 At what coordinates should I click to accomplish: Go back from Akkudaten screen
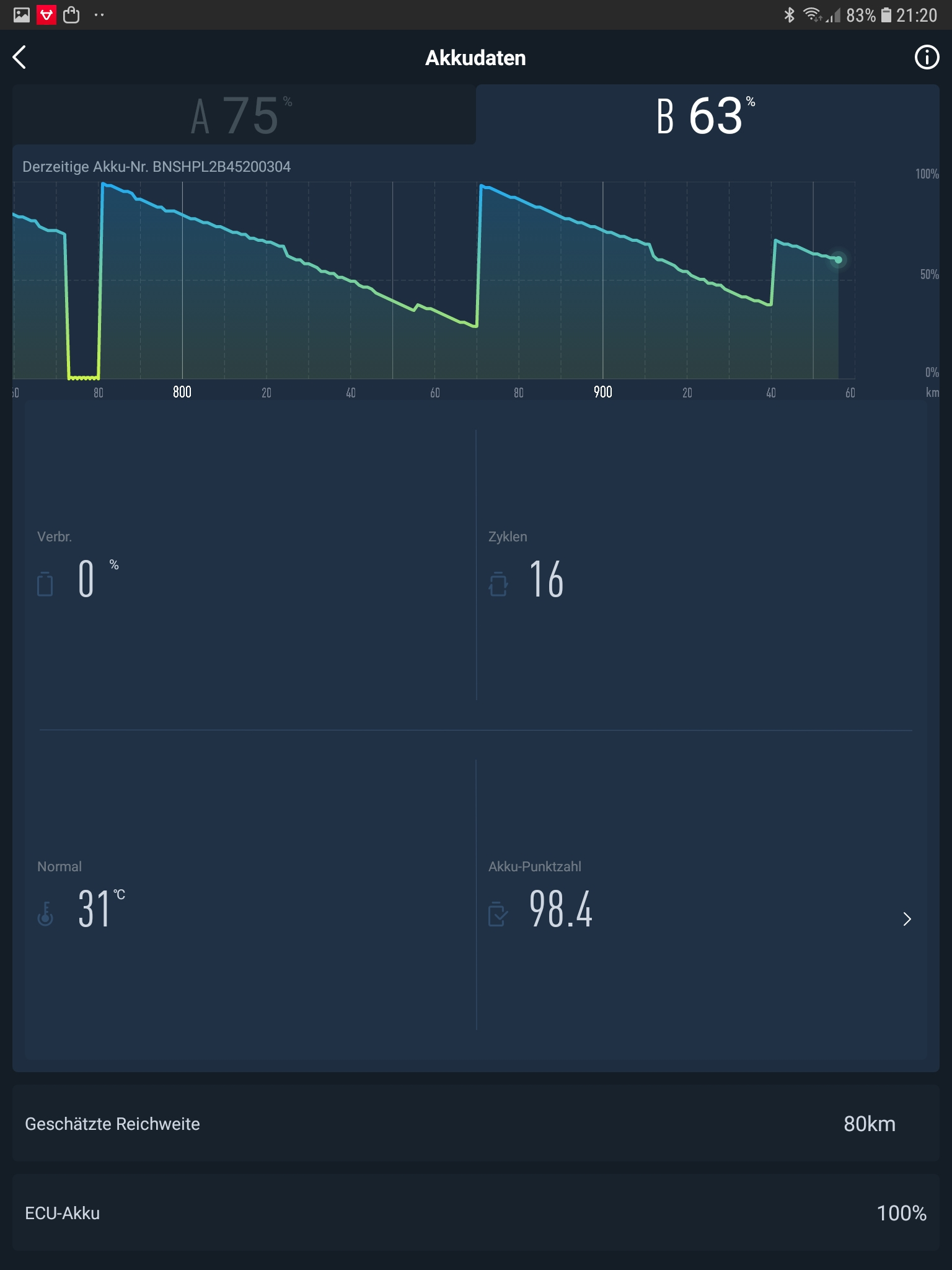20,58
